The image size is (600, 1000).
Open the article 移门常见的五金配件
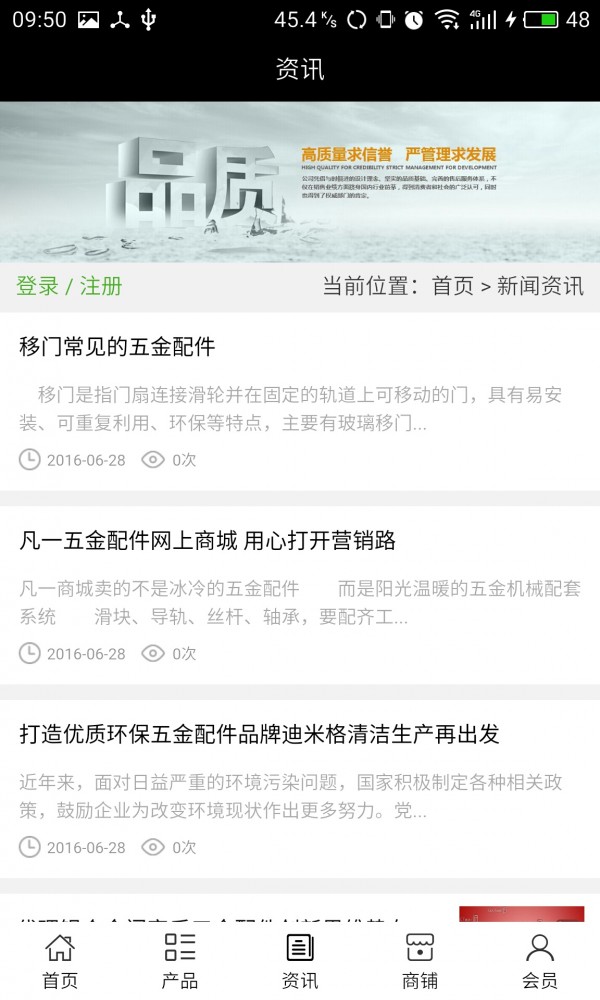[117, 347]
